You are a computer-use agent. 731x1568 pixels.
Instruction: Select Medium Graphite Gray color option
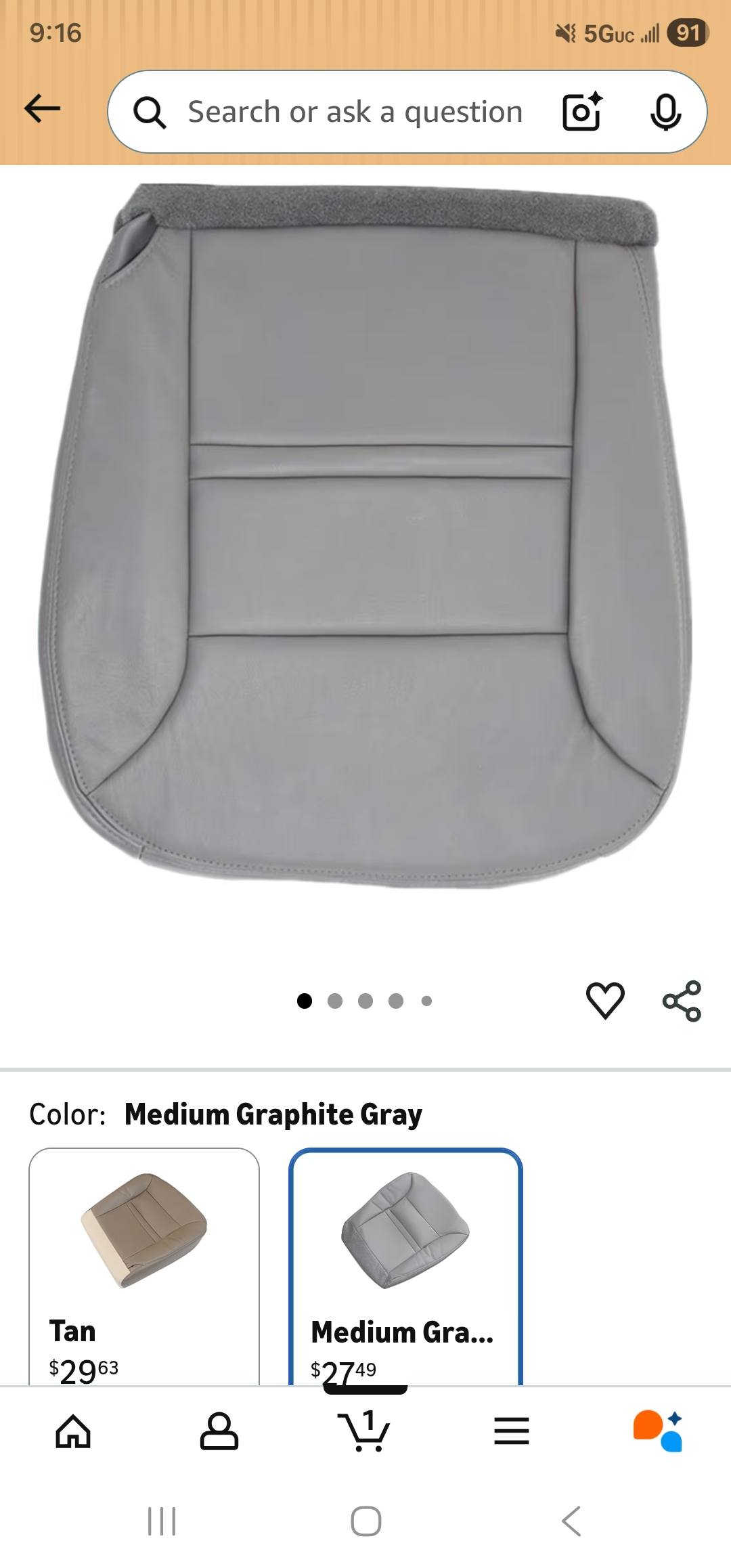405,1266
